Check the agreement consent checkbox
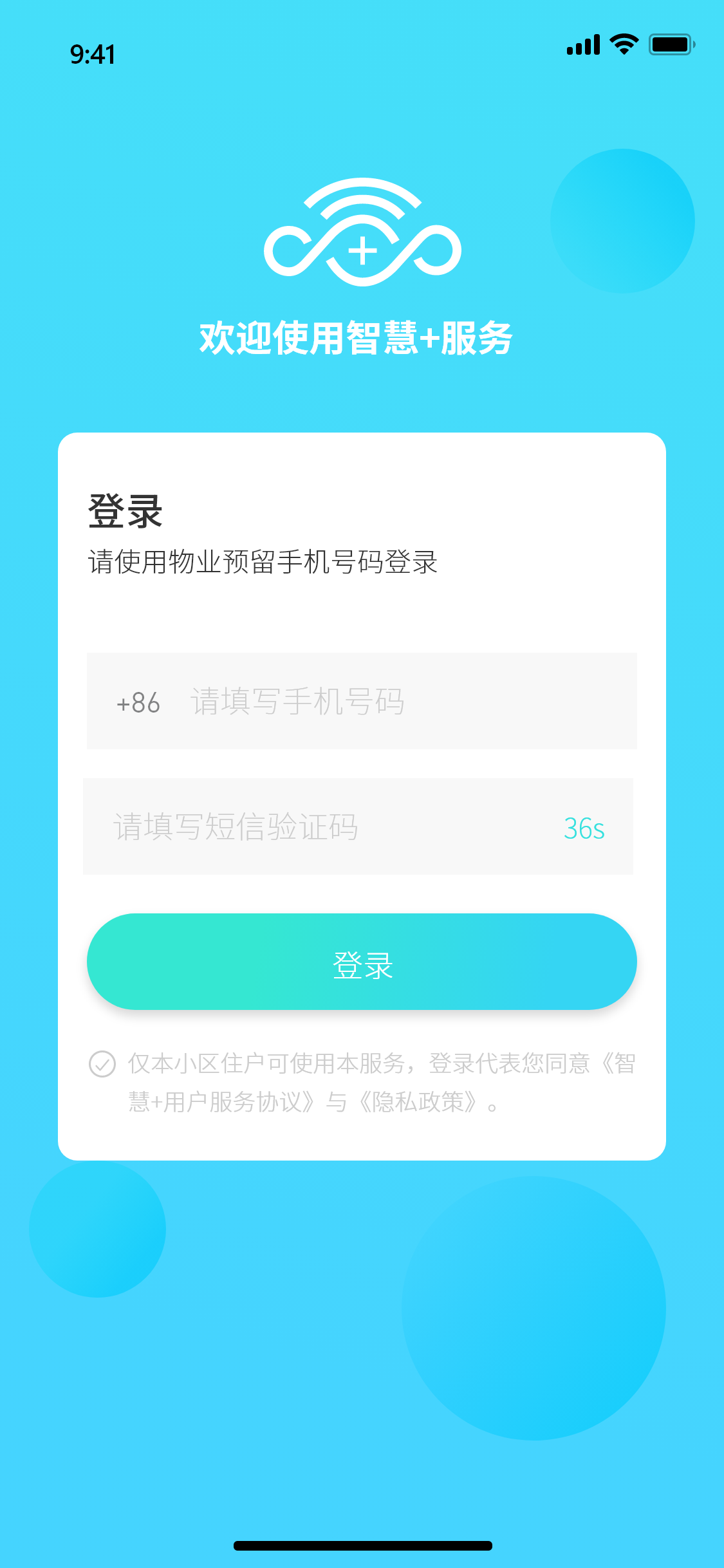 pyautogui.click(x=102, y=1064)
